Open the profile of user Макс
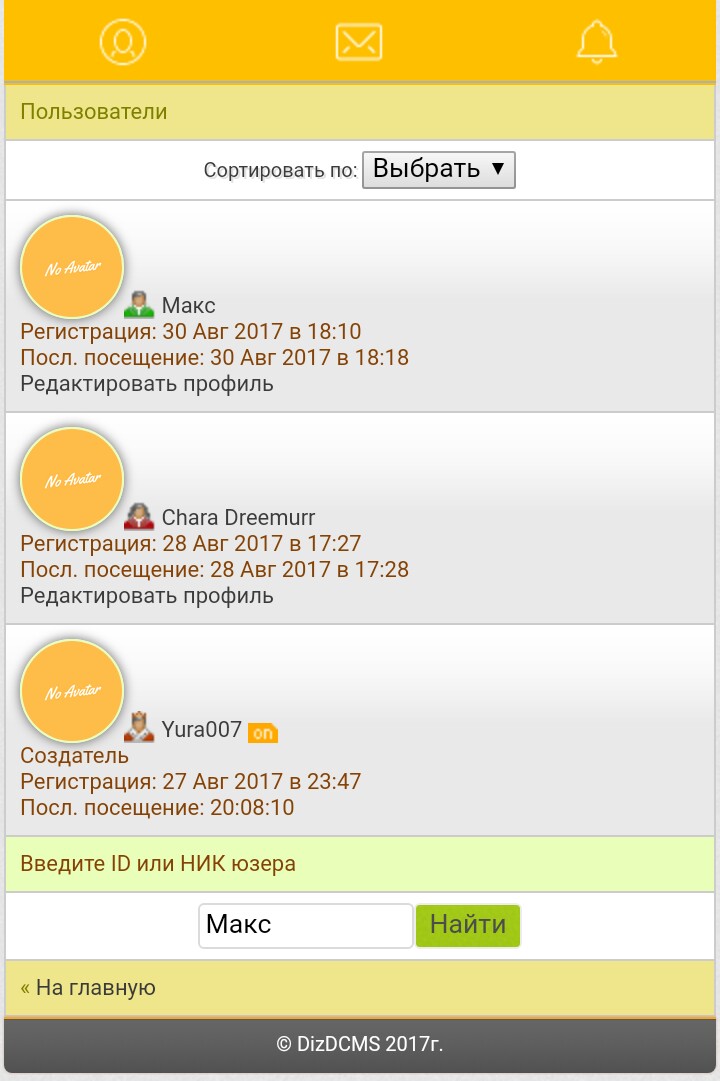720x1081 pixels. [x=188, y=305]
